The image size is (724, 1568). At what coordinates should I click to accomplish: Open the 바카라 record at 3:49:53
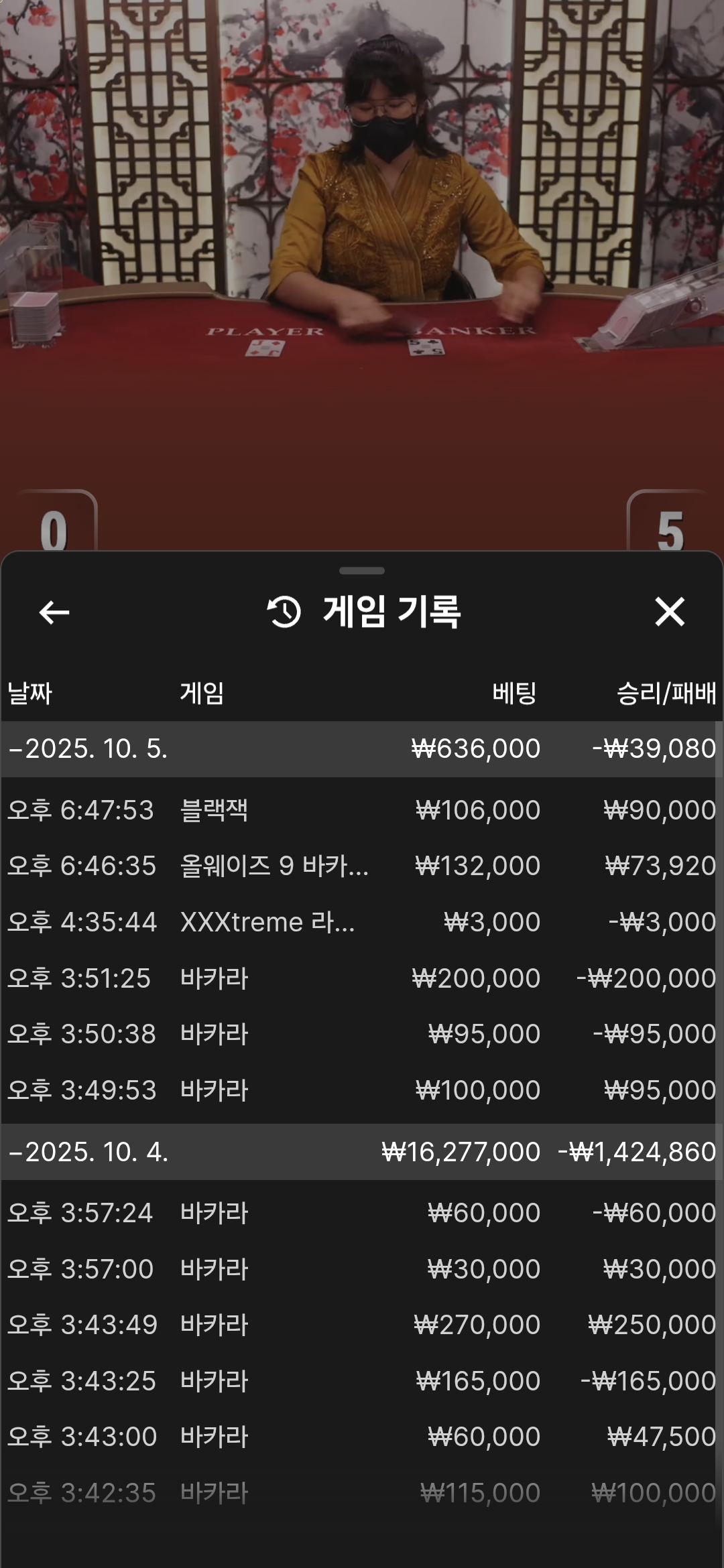coord(361,1090)
